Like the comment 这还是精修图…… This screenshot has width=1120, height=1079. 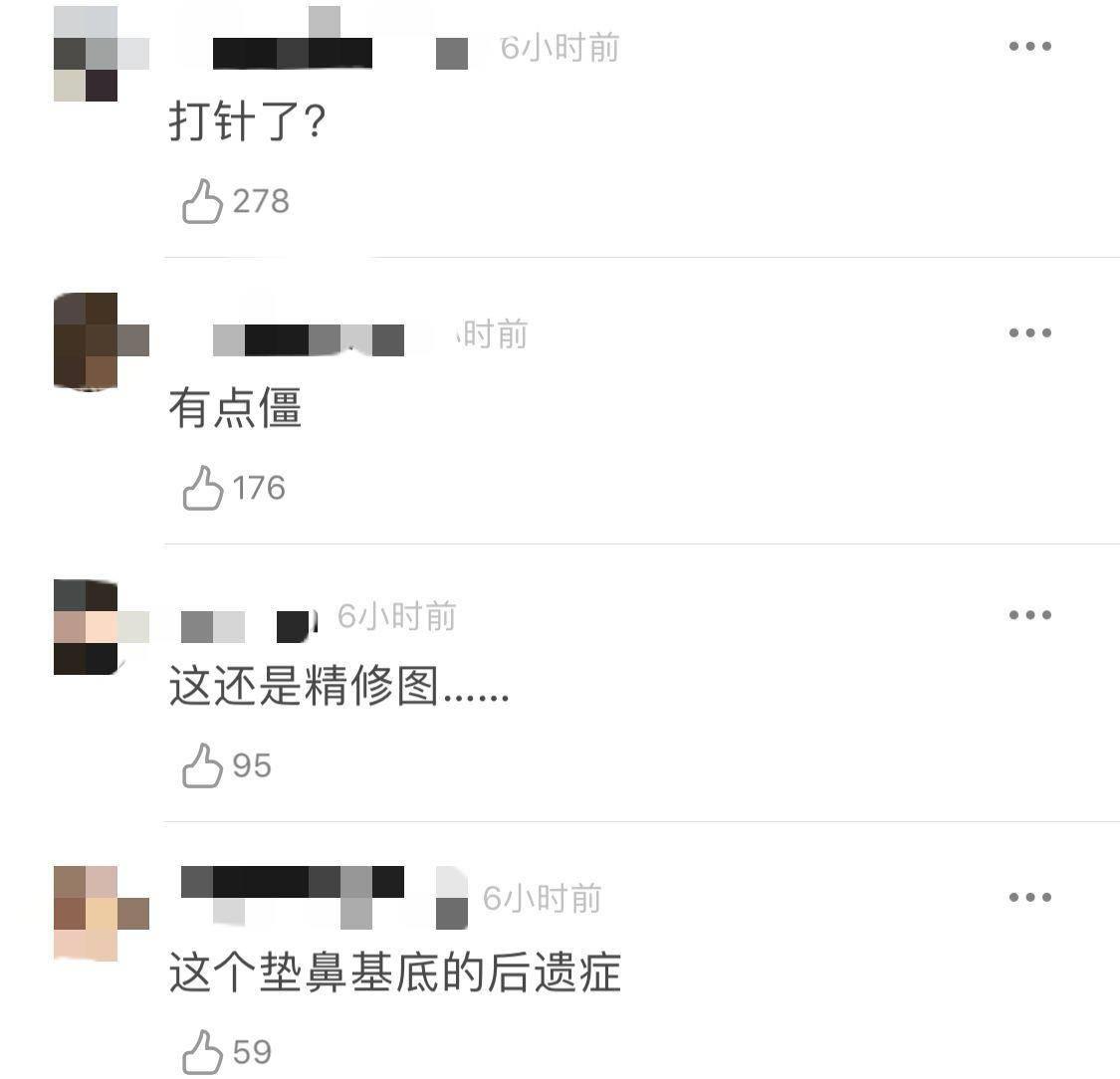pyautogui.click(x=203, y=765)
